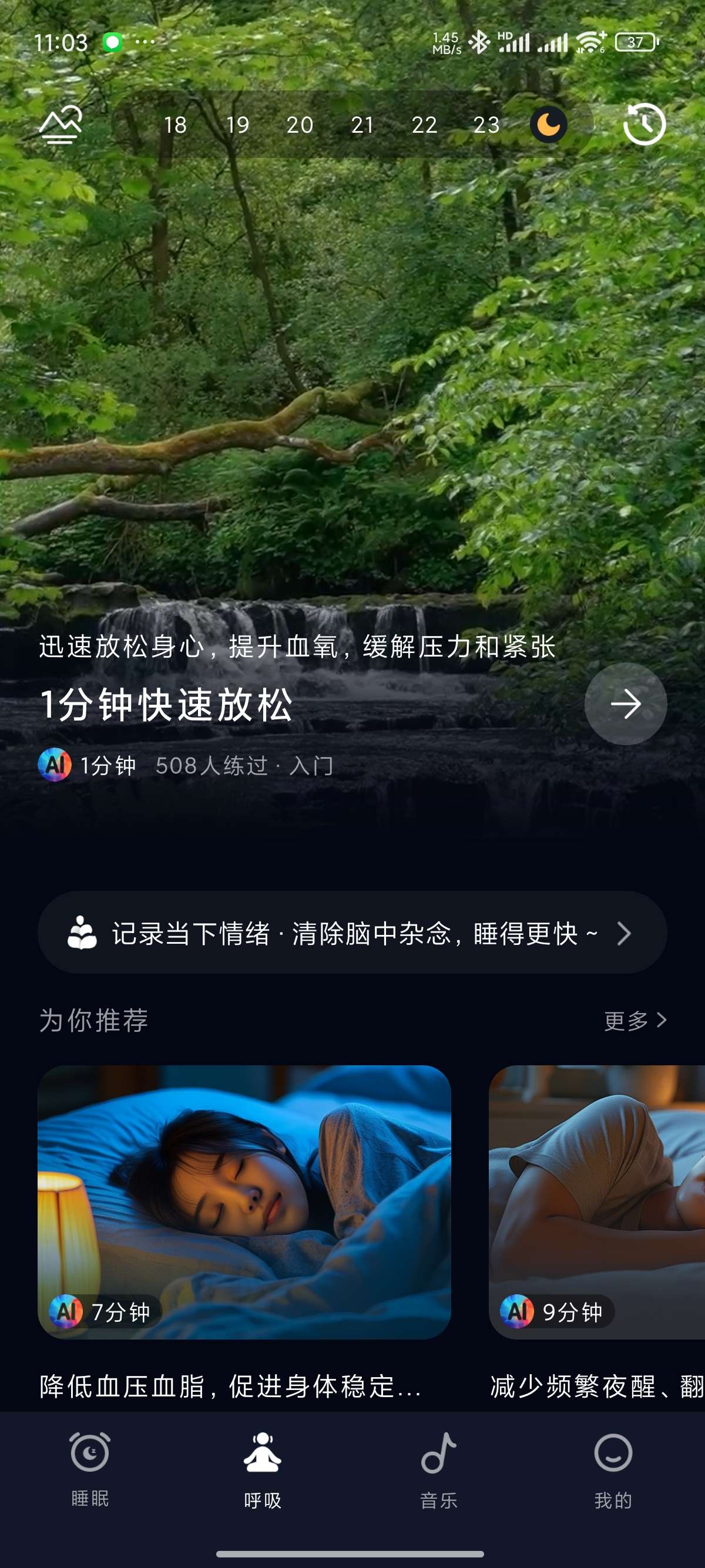Viewport: 705px width, 1568px height.
Task: Start 1分钟快速放松 with the arrow button
Action: (x=625, y=704)
